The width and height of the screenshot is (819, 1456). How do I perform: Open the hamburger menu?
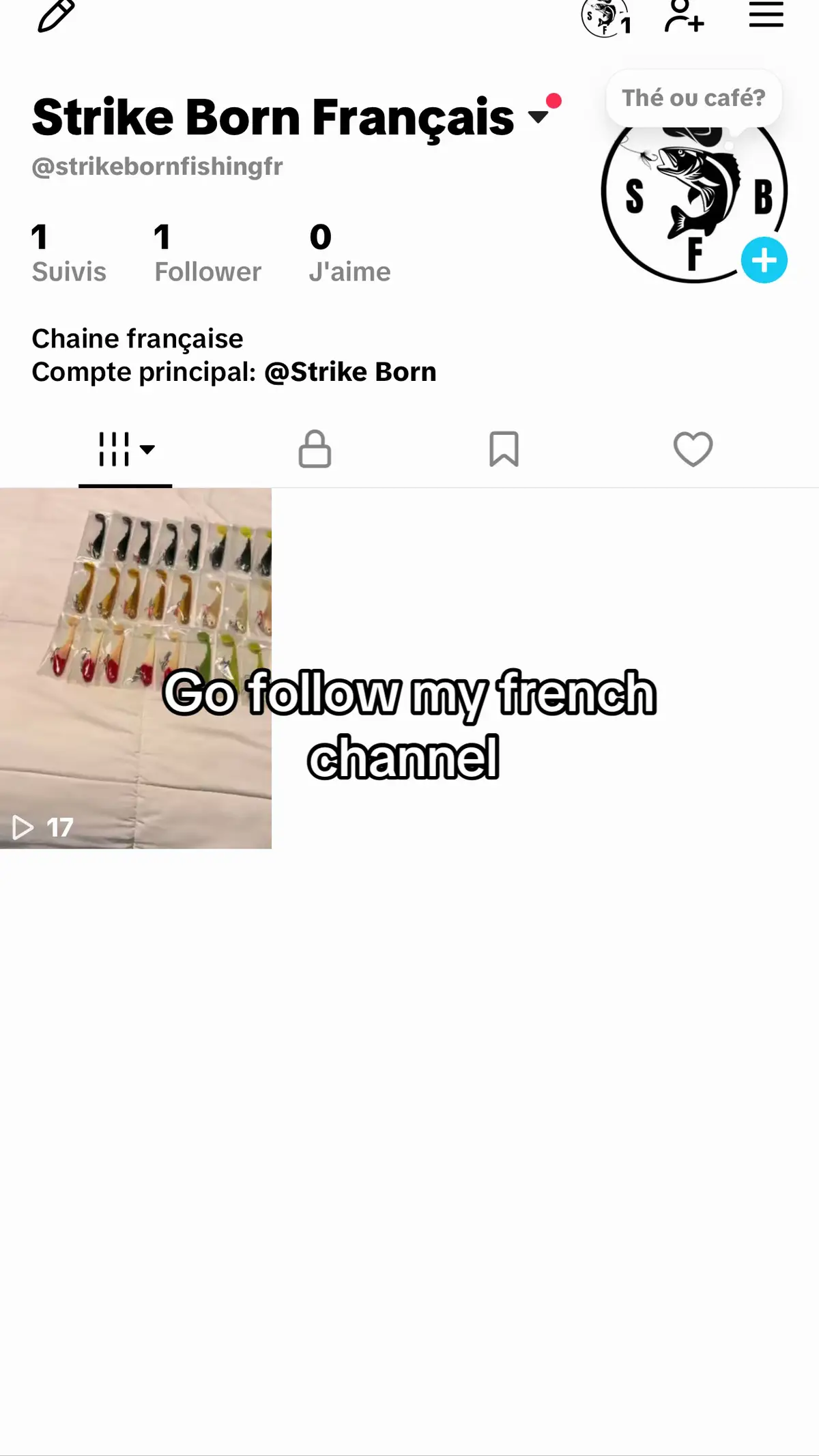tap(766, 14)
